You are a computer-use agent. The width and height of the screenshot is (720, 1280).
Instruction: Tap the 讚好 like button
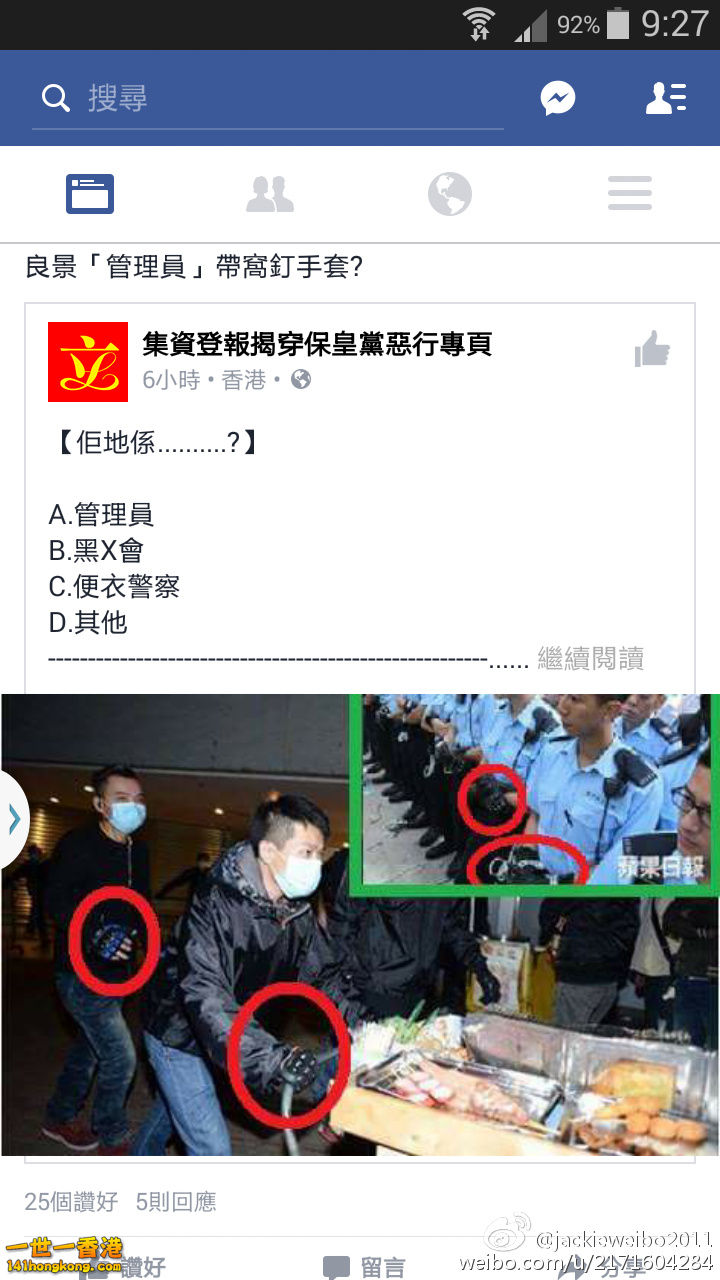pos(125,1268)
